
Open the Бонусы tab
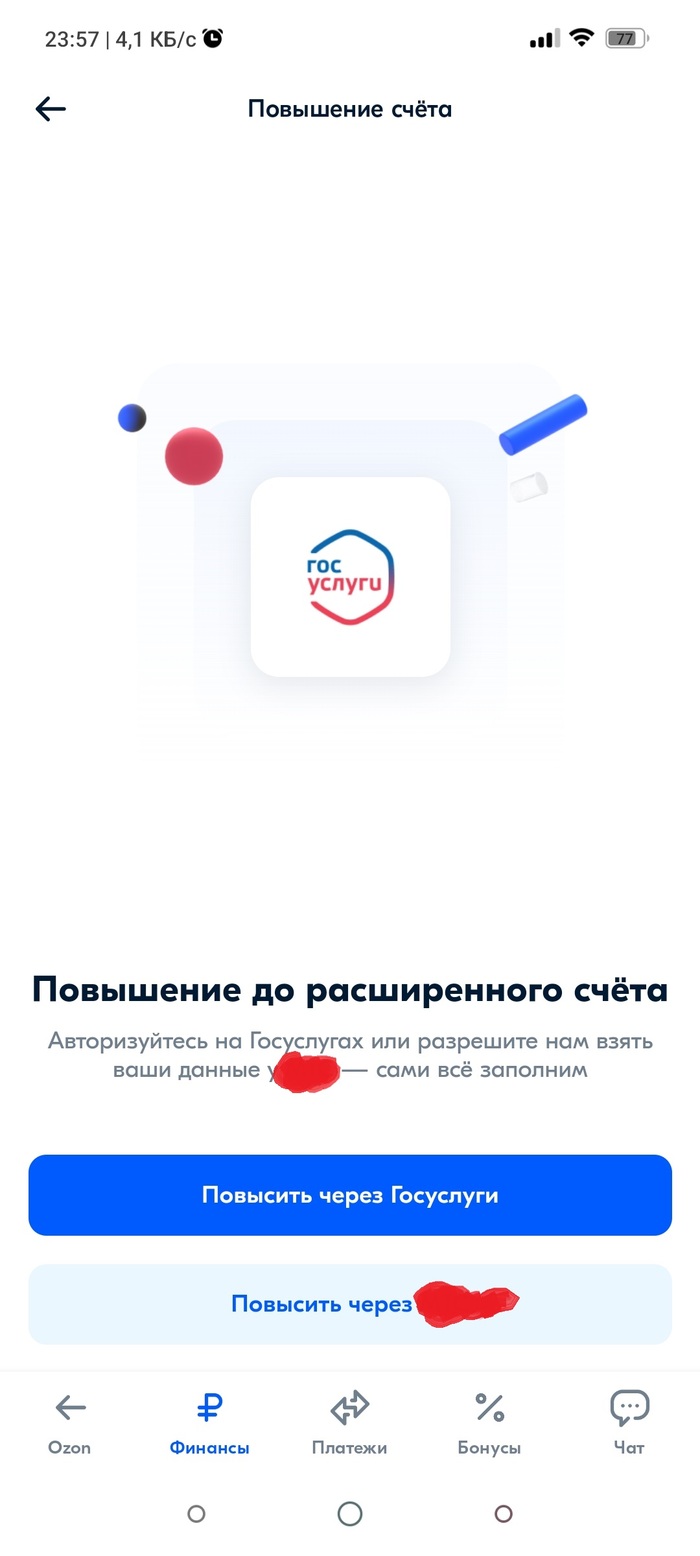point(489,1422)
